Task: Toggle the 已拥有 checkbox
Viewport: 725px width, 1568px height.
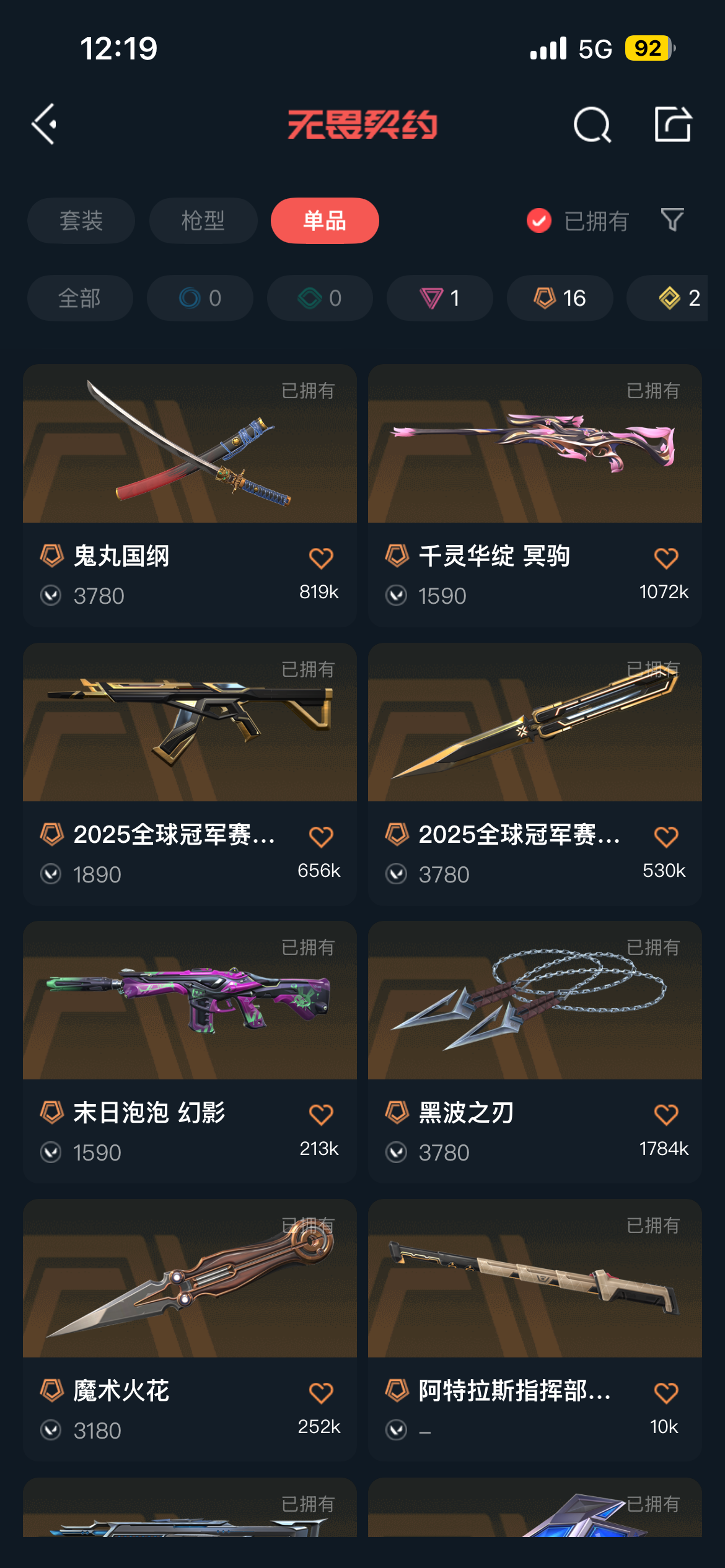Action: (x=539, y=220)
